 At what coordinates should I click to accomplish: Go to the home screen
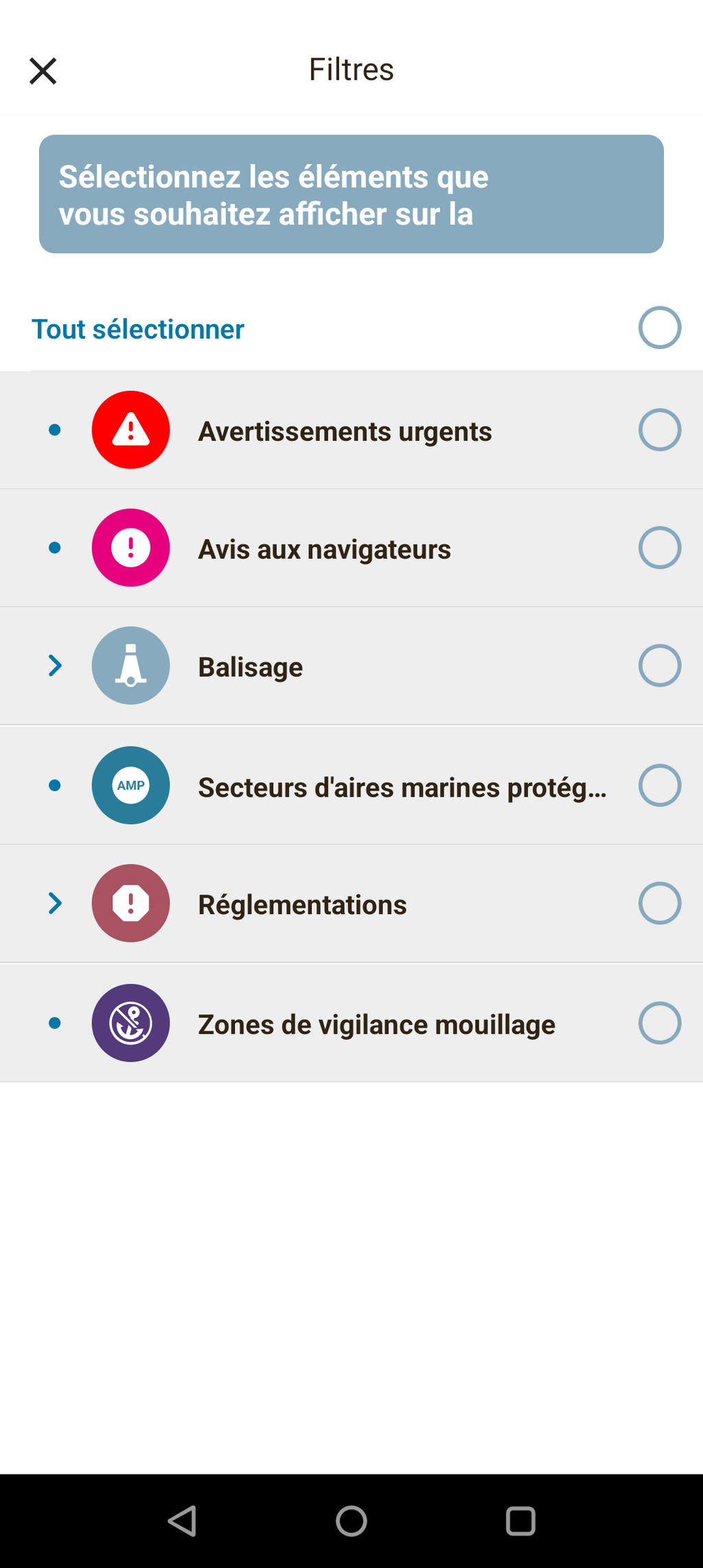click(x=351, y=1521)
